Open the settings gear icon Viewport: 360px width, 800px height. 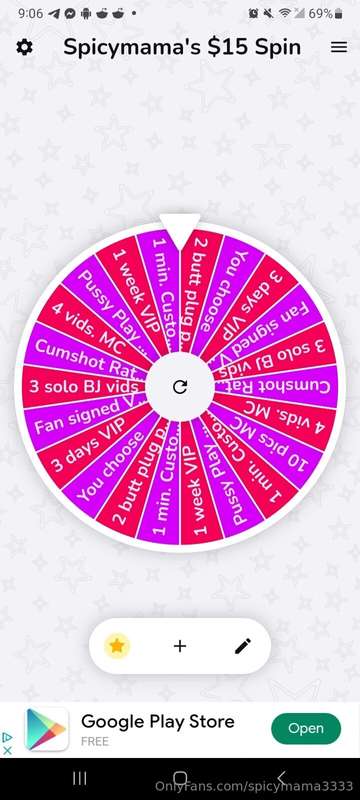[24, 47]
